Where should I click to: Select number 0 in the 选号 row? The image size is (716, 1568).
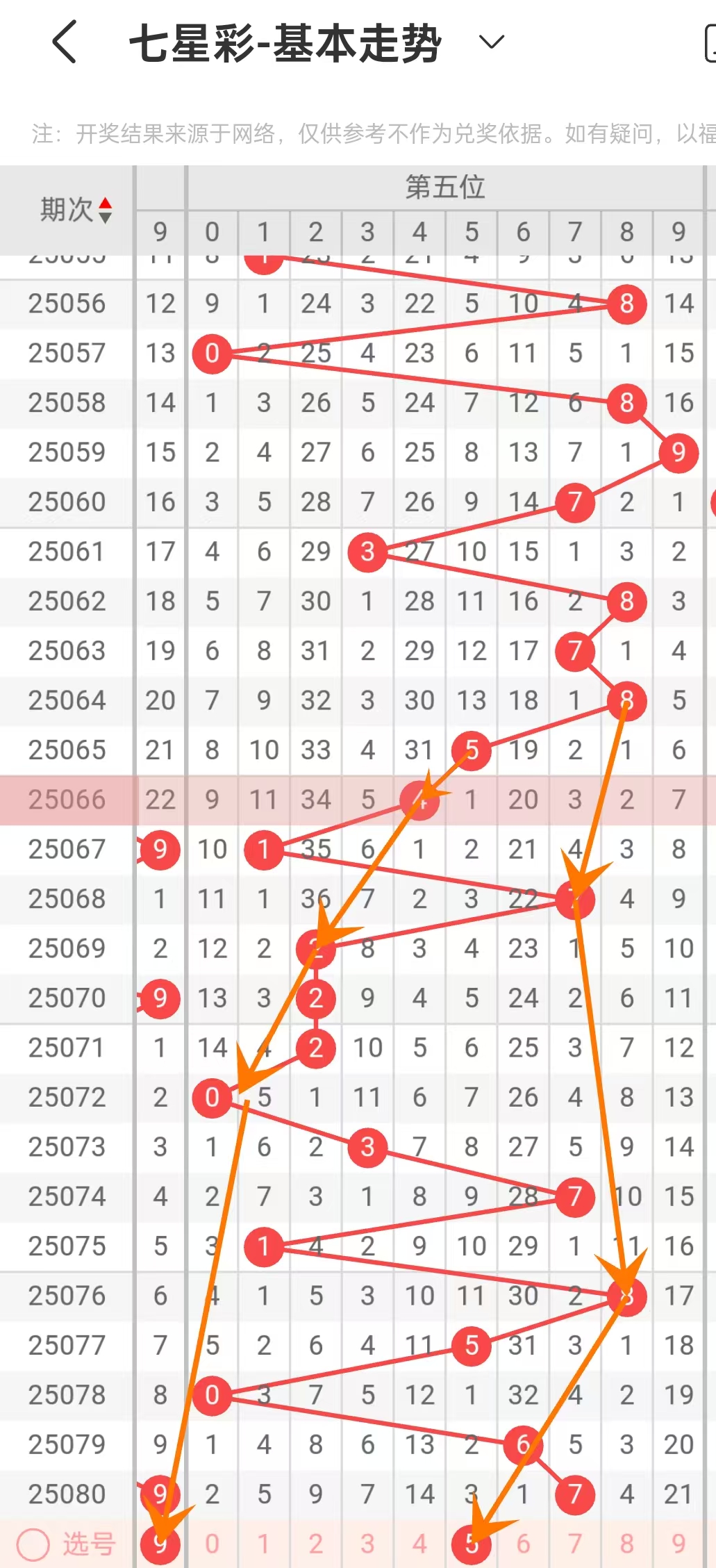[x=212, y=1544]
